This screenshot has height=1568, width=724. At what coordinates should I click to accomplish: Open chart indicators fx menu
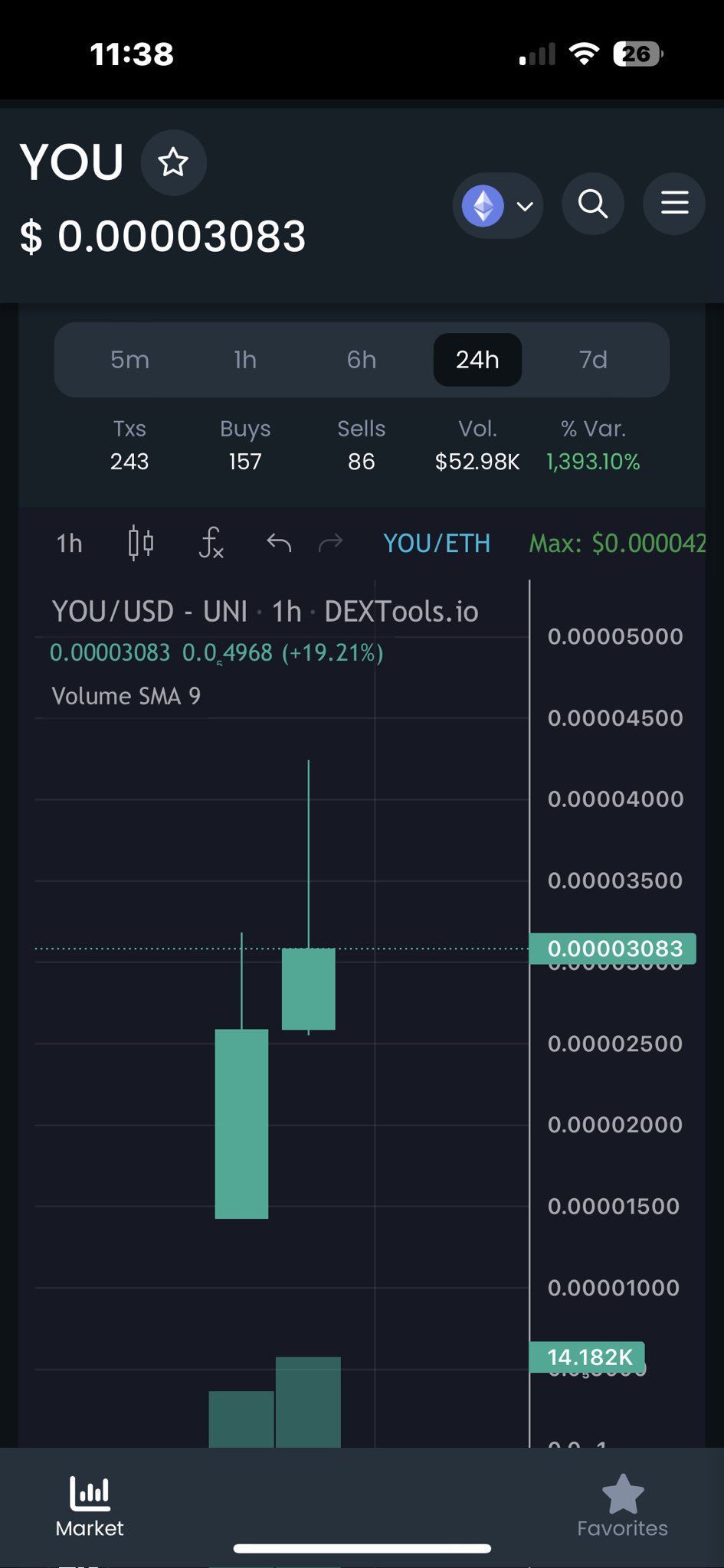[211, 544]
